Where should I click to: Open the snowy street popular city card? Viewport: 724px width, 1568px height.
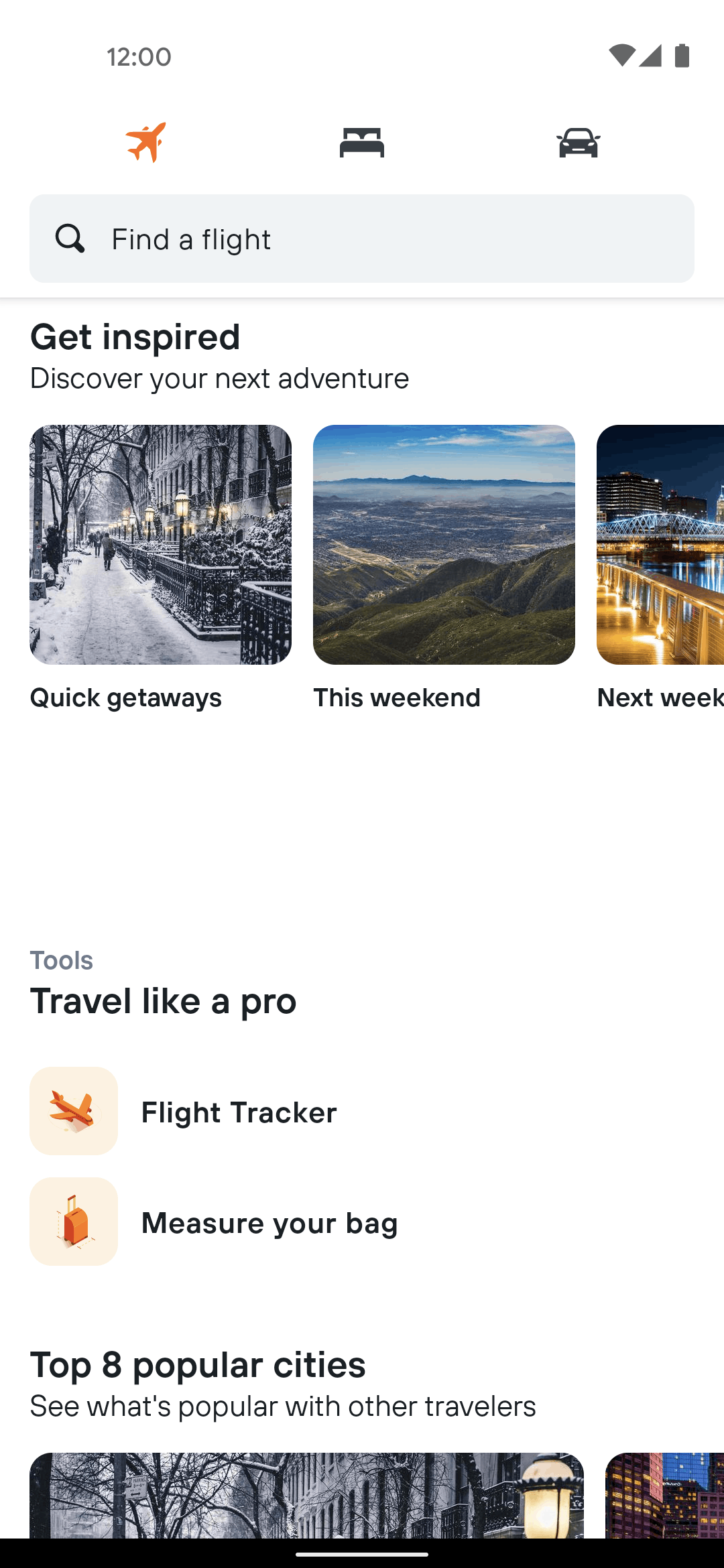pyautogui.click(x=306, y=1495)
